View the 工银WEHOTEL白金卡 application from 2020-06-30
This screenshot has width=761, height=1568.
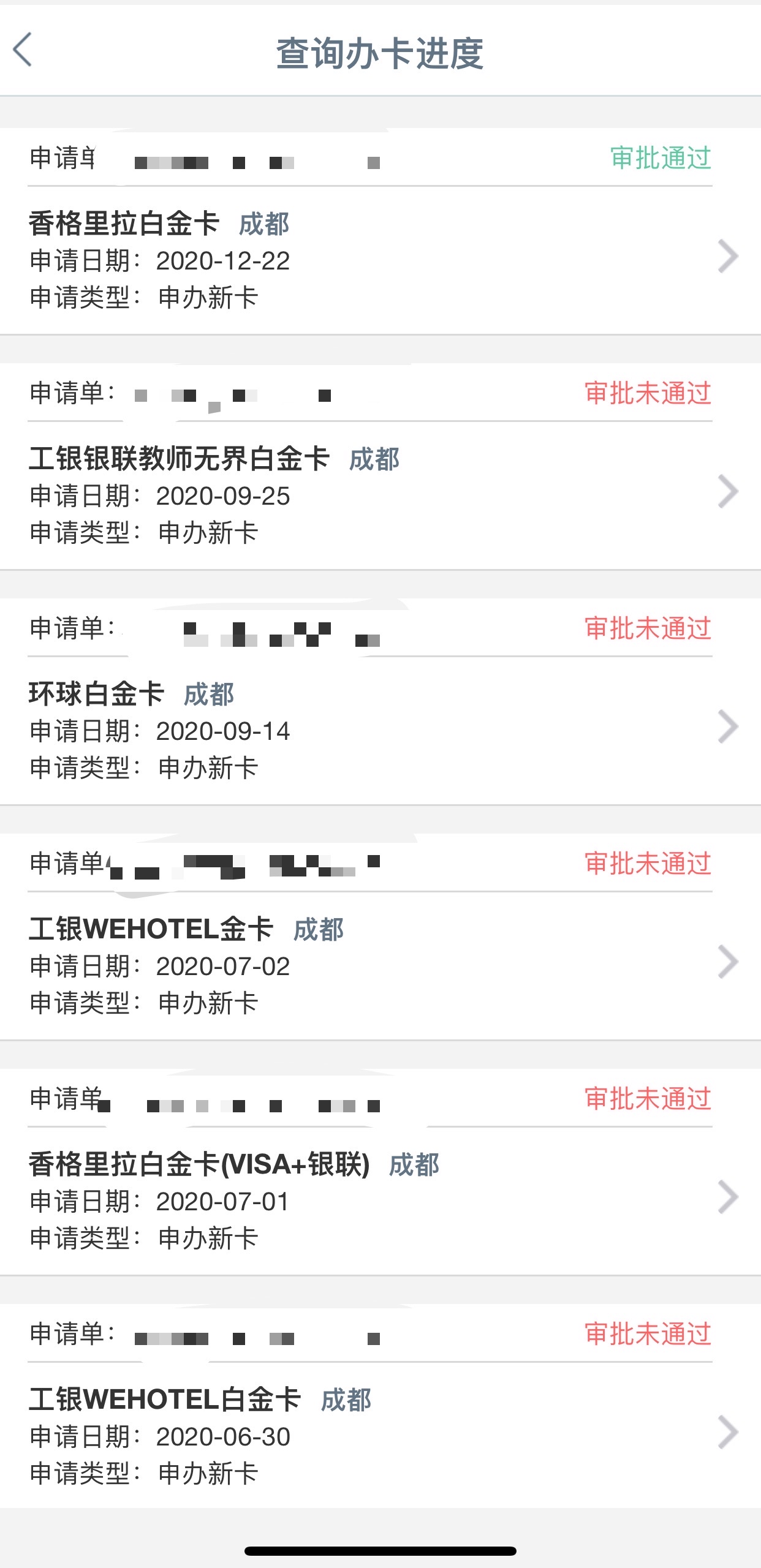click(x=380, y=1436)
